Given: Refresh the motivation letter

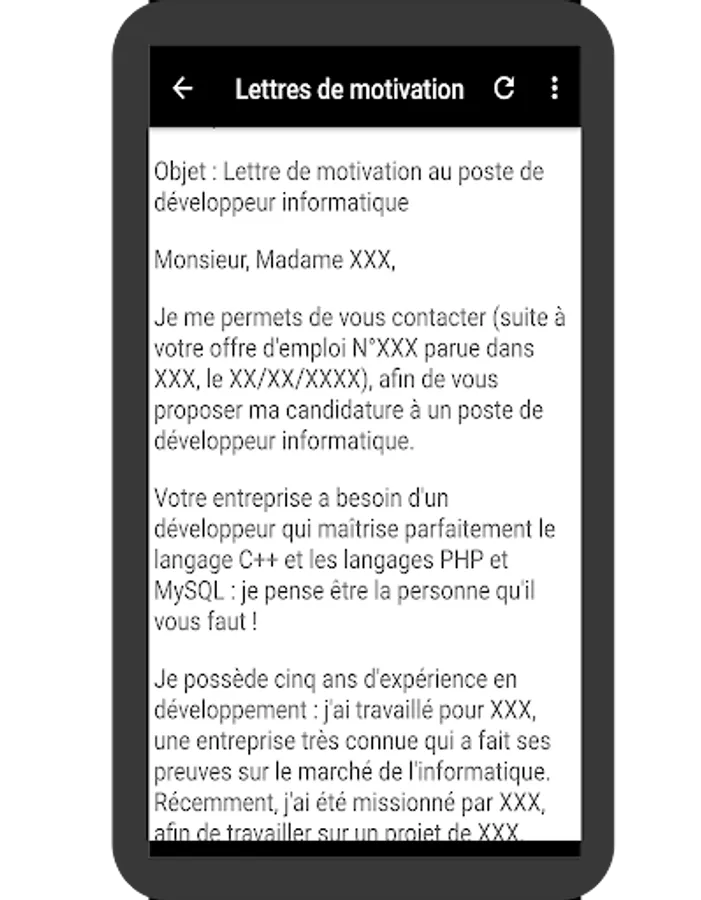Looking at the screenshot, I should pos(504,88).
